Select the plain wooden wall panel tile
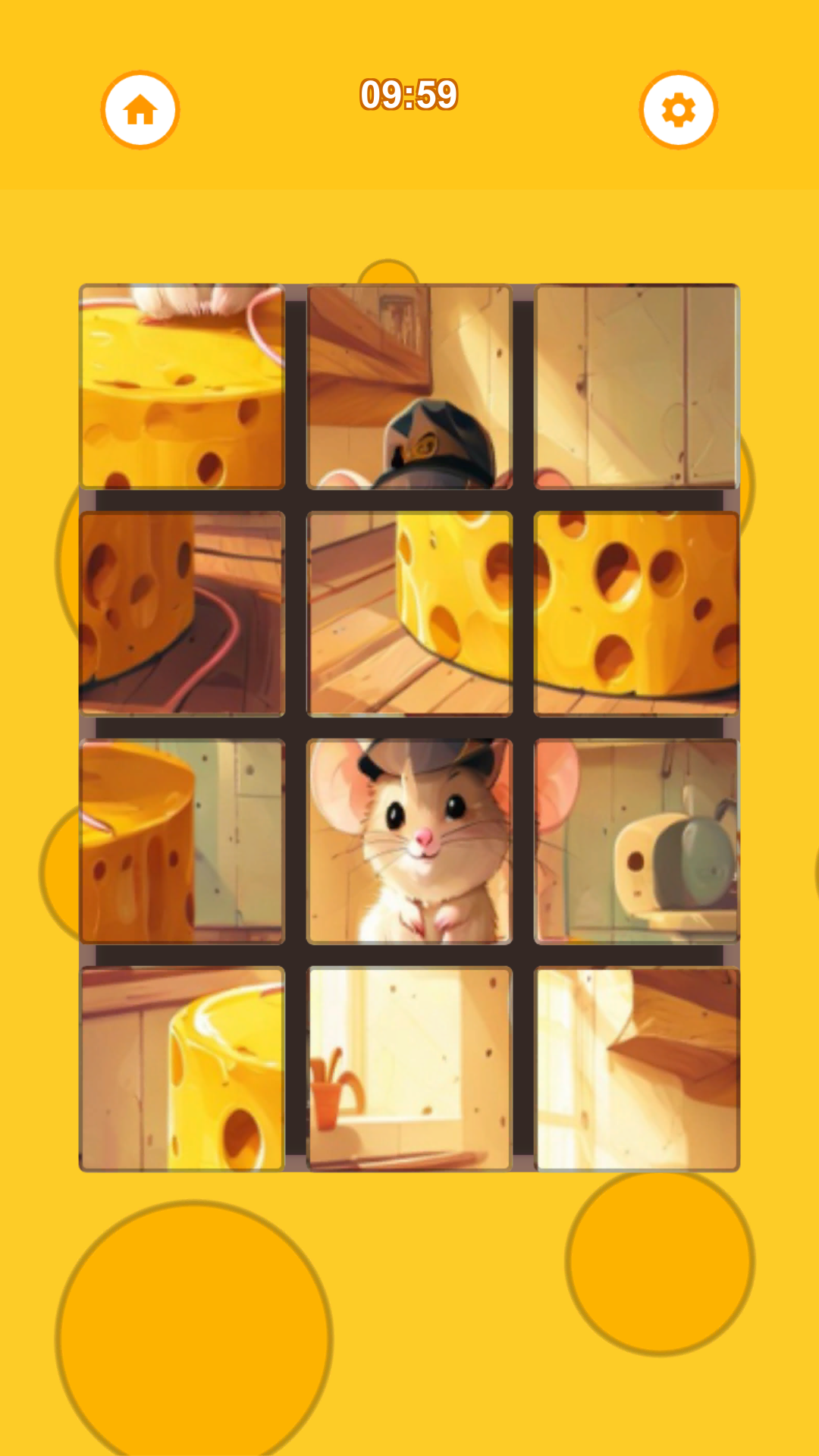This screenshot has width=819, height=1456. pyautogui.click(x=637, y=386)
